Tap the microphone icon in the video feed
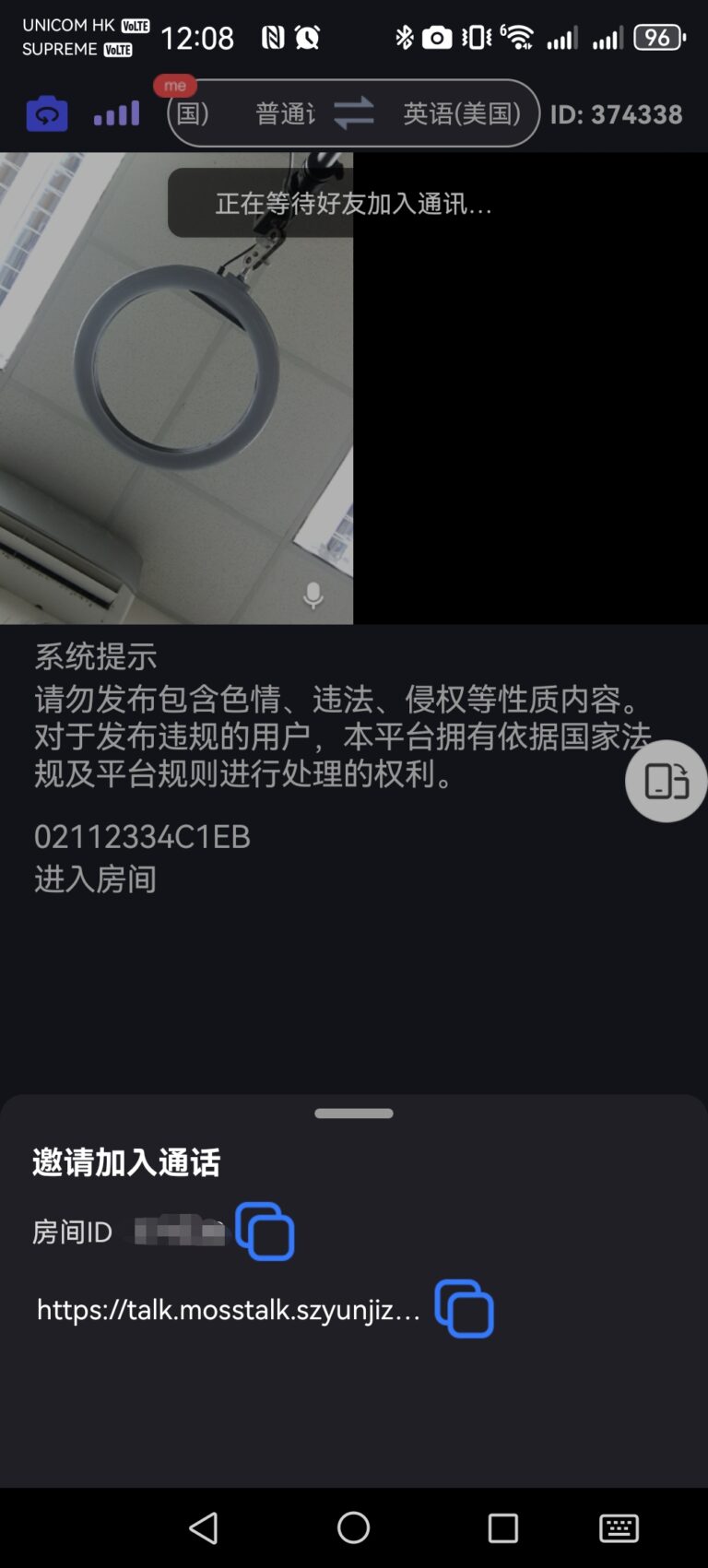 coord(314,597)
